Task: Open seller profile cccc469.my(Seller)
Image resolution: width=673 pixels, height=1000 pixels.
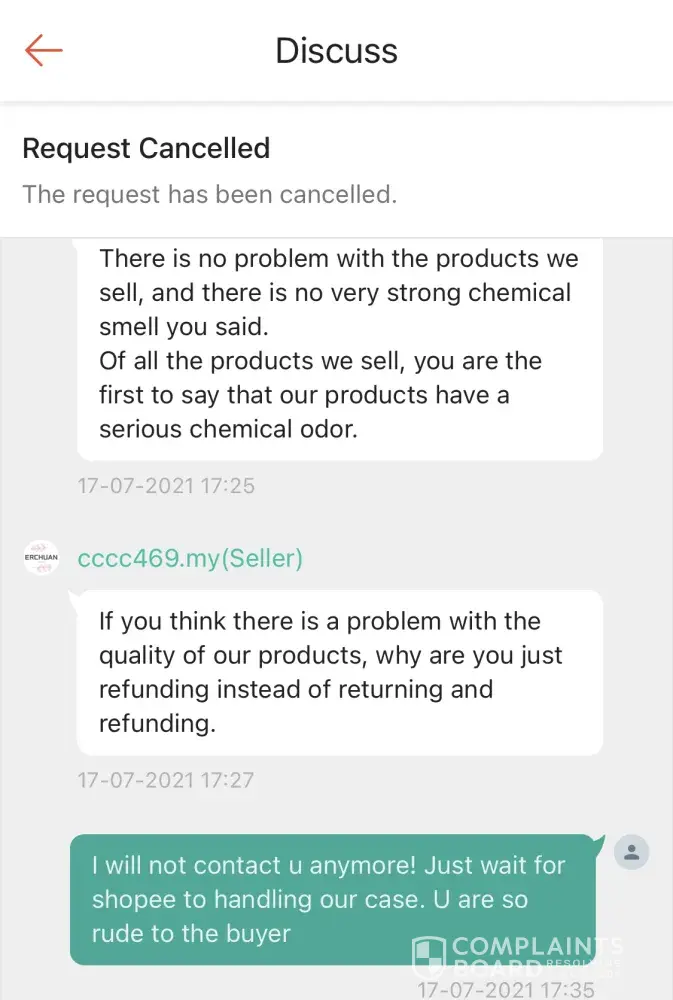Action: point(190,558)
